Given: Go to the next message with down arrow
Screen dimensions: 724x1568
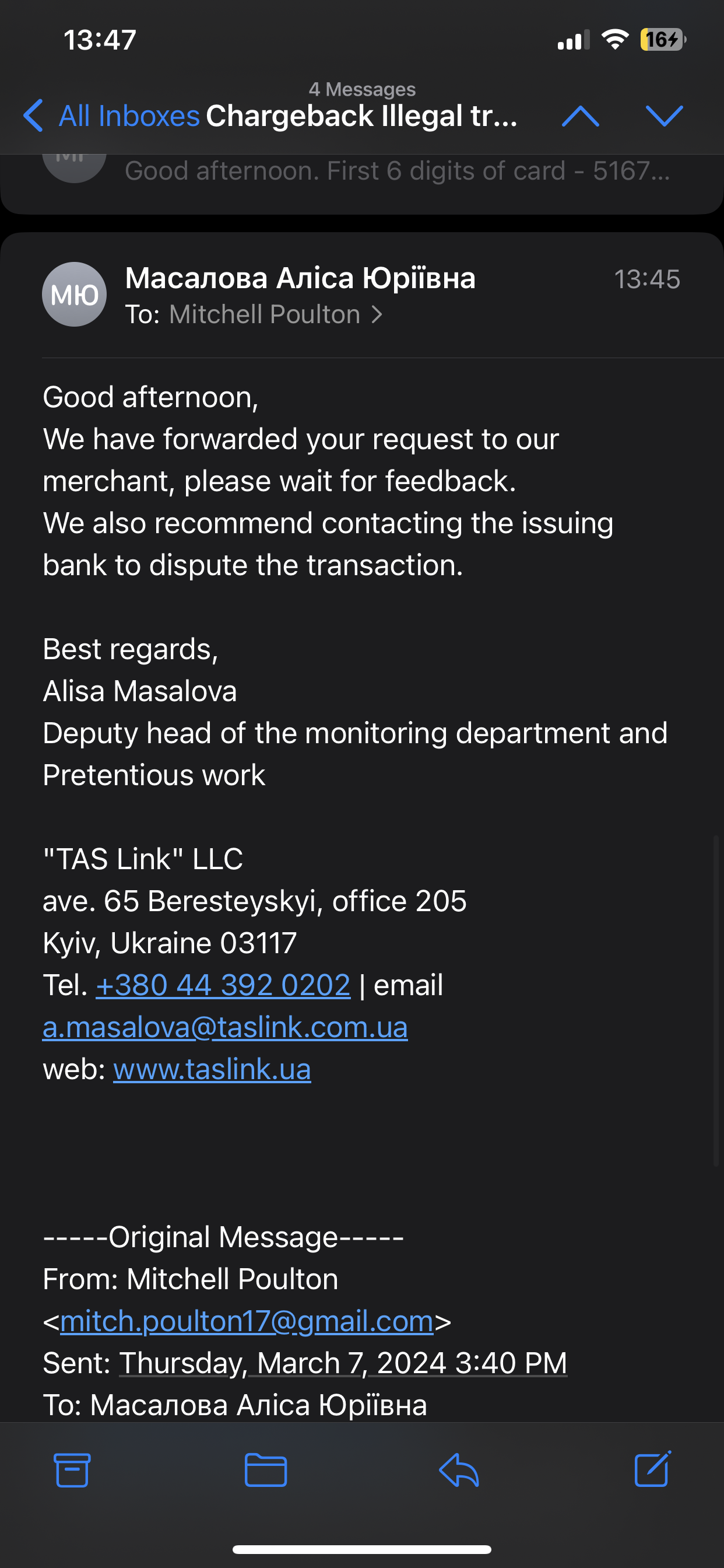Looking at the screenshot, I should click(664, 116).
